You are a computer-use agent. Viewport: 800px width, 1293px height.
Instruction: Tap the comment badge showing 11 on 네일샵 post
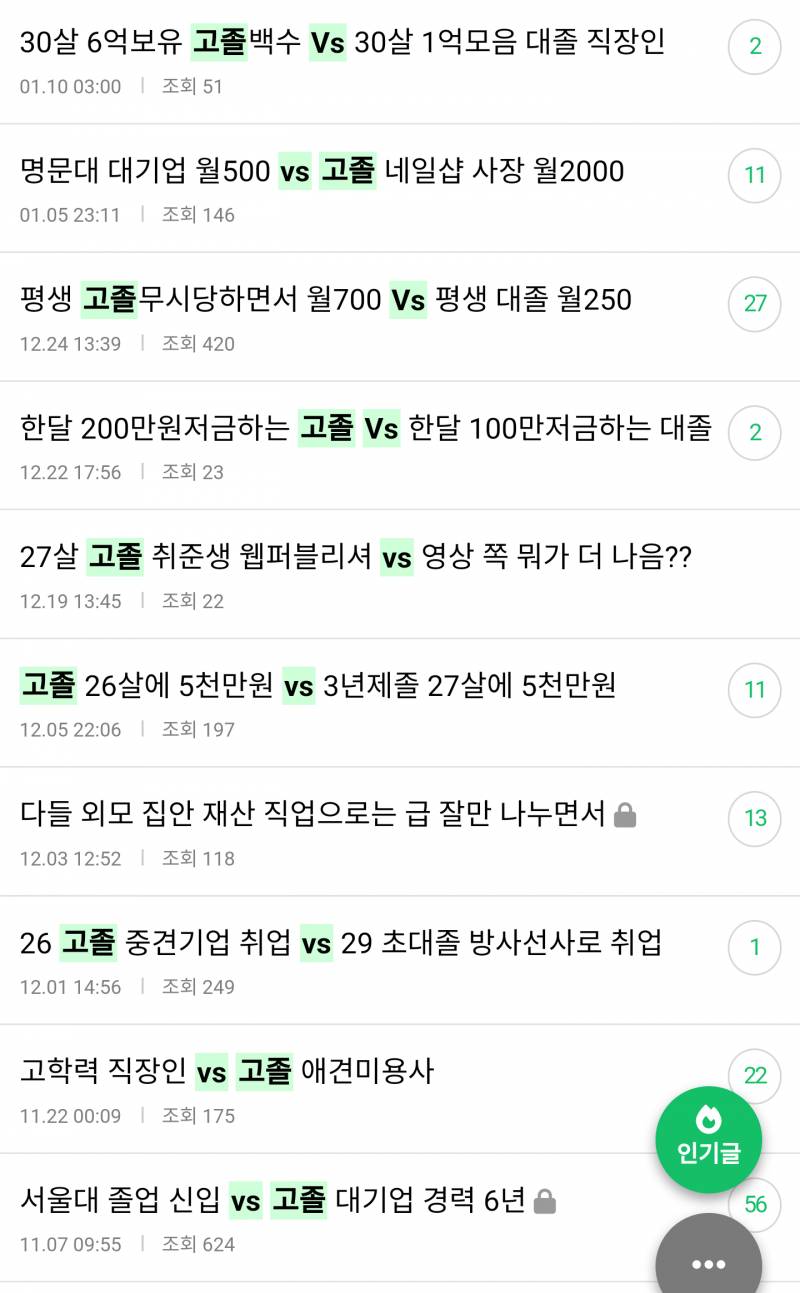click(x=755, y=175)
